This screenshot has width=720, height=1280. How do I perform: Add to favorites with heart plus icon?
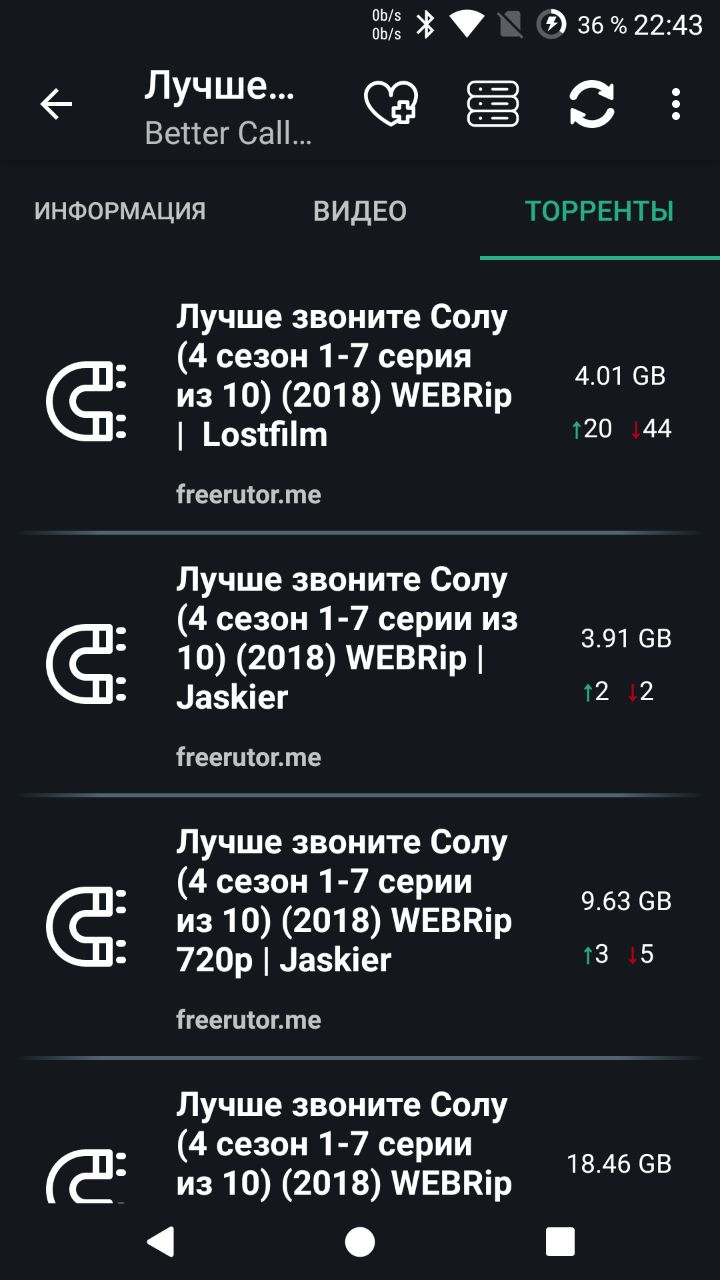(390, 104)
